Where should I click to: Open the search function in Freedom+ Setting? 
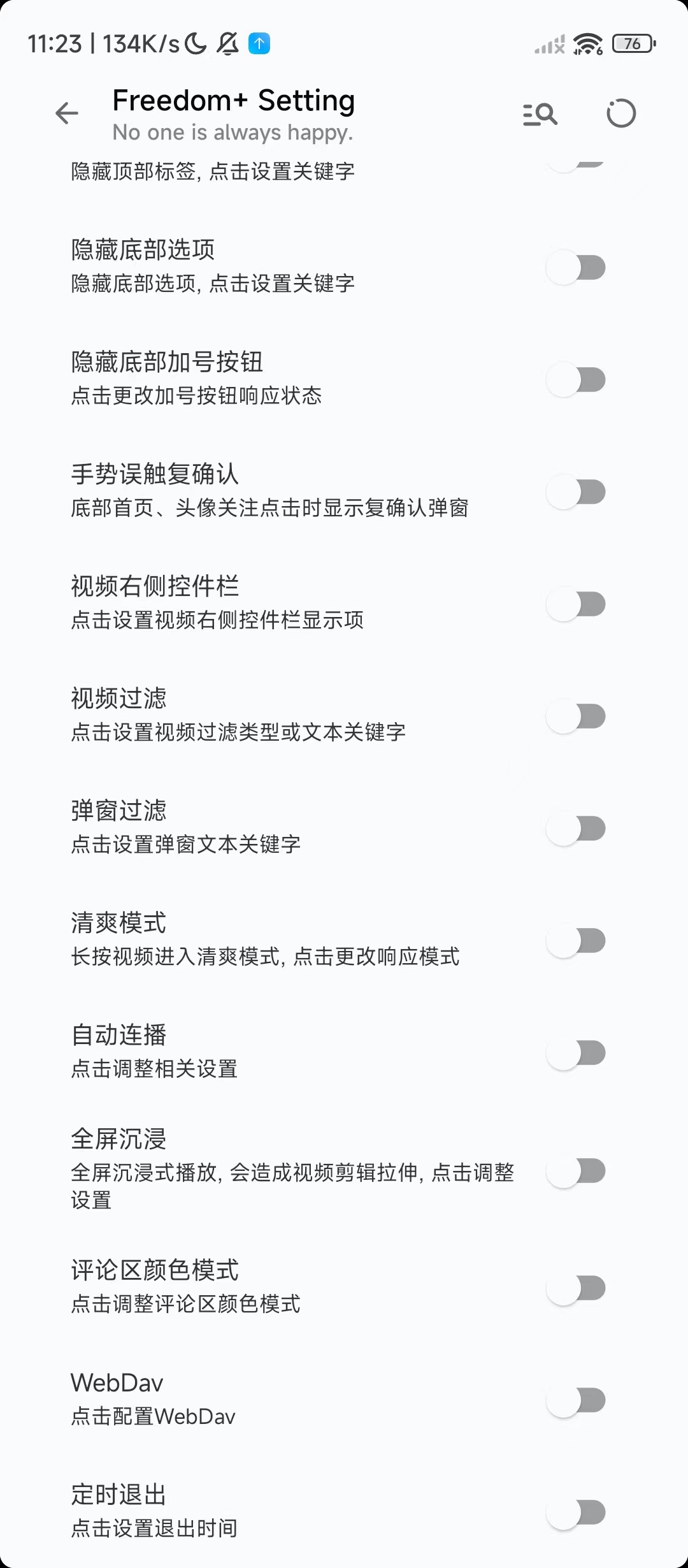540,113
